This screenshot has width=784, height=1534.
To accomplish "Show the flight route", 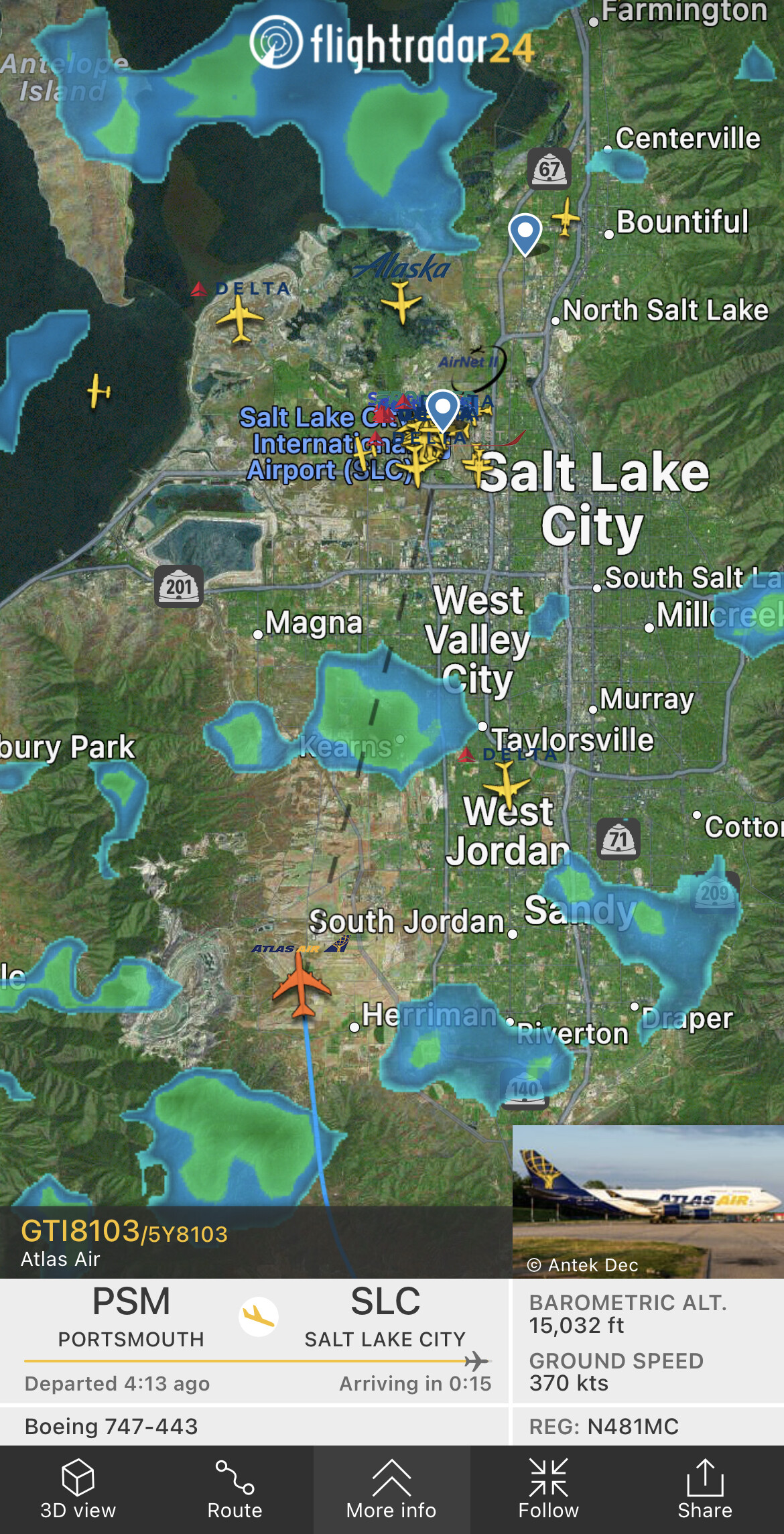I will [235, 1489].
